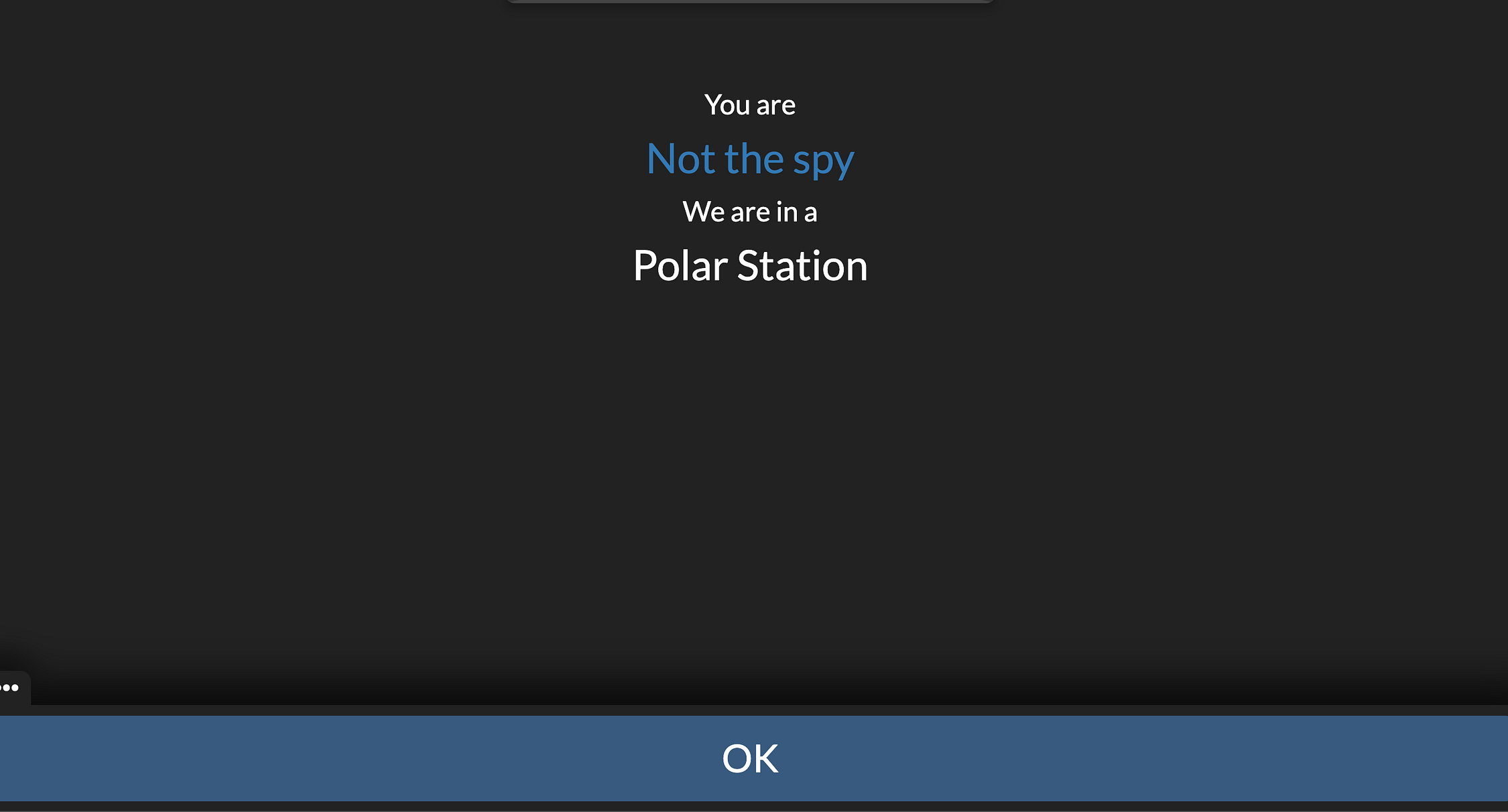Screen dimensions: 1508x812
Task: Open the three-dots tab at bottom left
Action: [11, 688]
